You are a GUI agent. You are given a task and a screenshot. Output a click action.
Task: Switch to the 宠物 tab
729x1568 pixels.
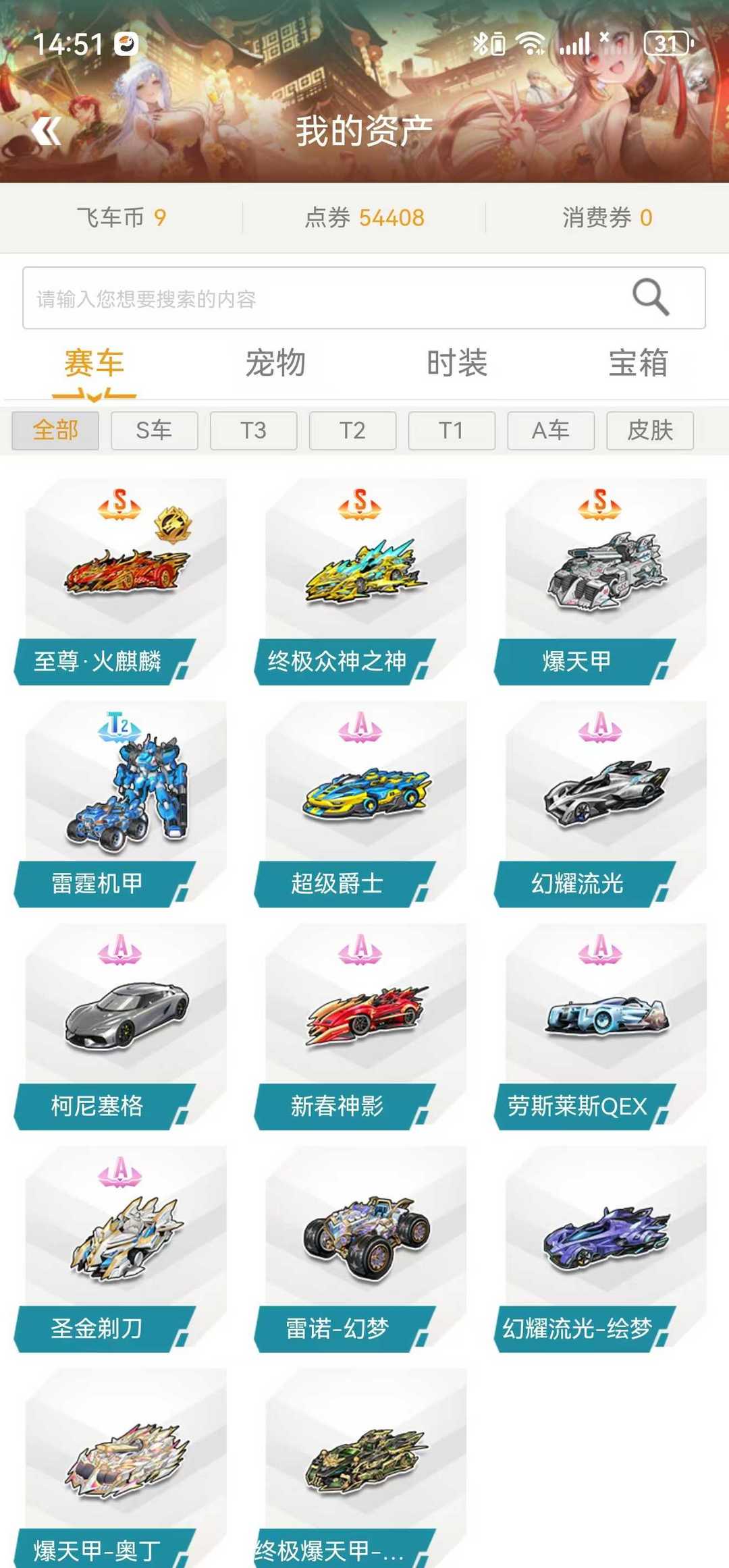pyautogui.click(x=275, y=364)
